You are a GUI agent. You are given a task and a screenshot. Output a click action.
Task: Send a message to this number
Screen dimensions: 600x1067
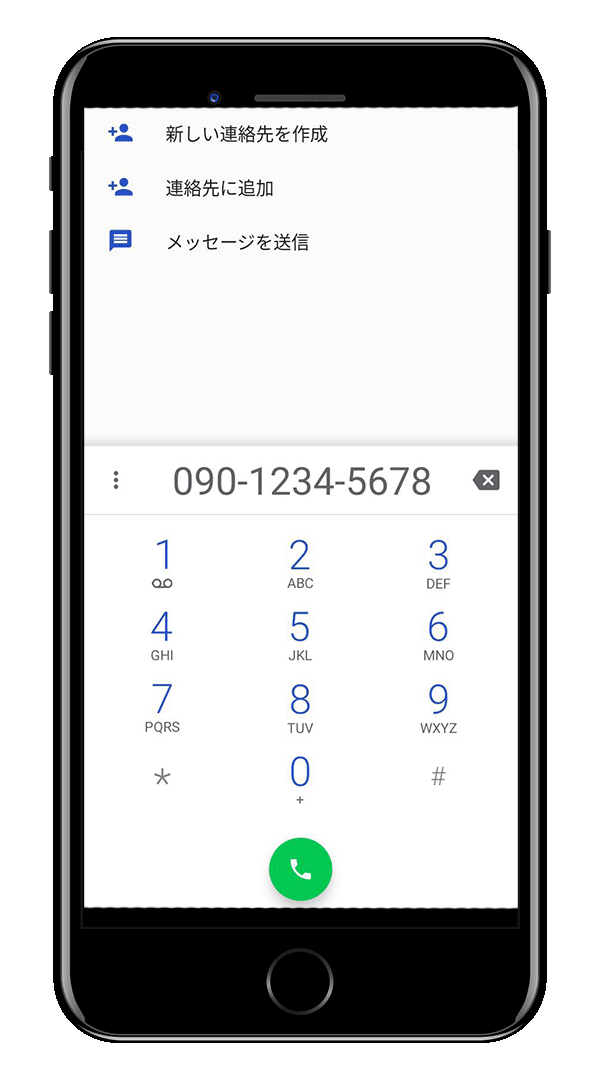236,241
